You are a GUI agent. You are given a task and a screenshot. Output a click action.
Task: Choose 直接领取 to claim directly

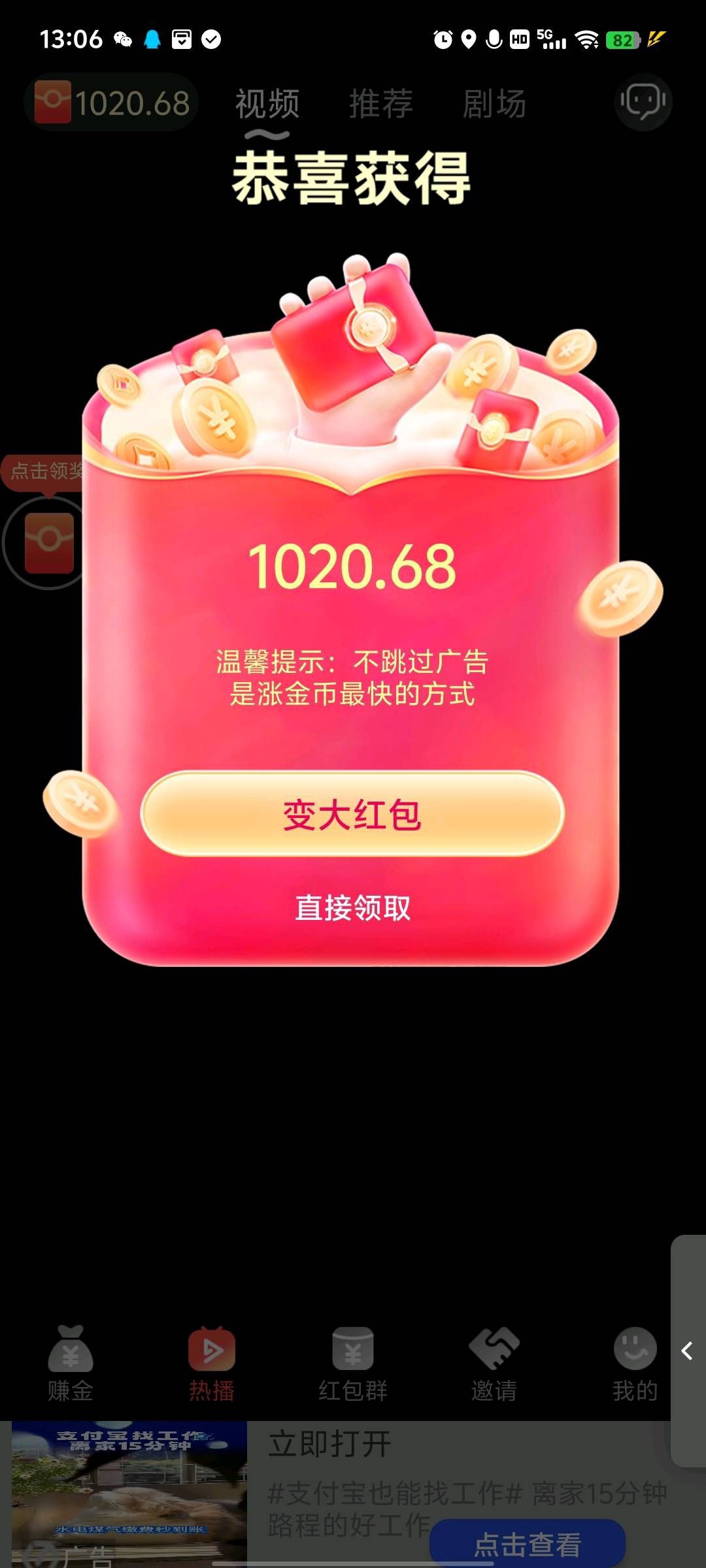point(353,906)
